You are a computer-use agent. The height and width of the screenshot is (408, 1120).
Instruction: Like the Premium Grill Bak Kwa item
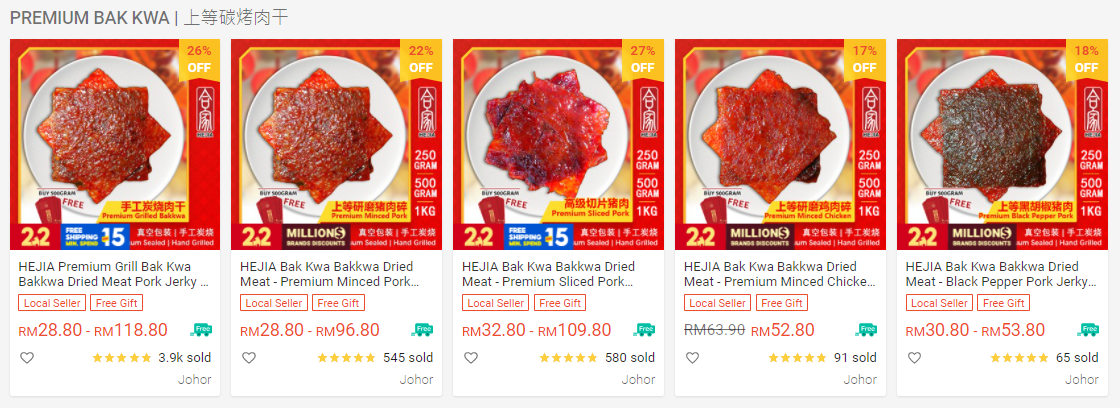coord(27,358)
